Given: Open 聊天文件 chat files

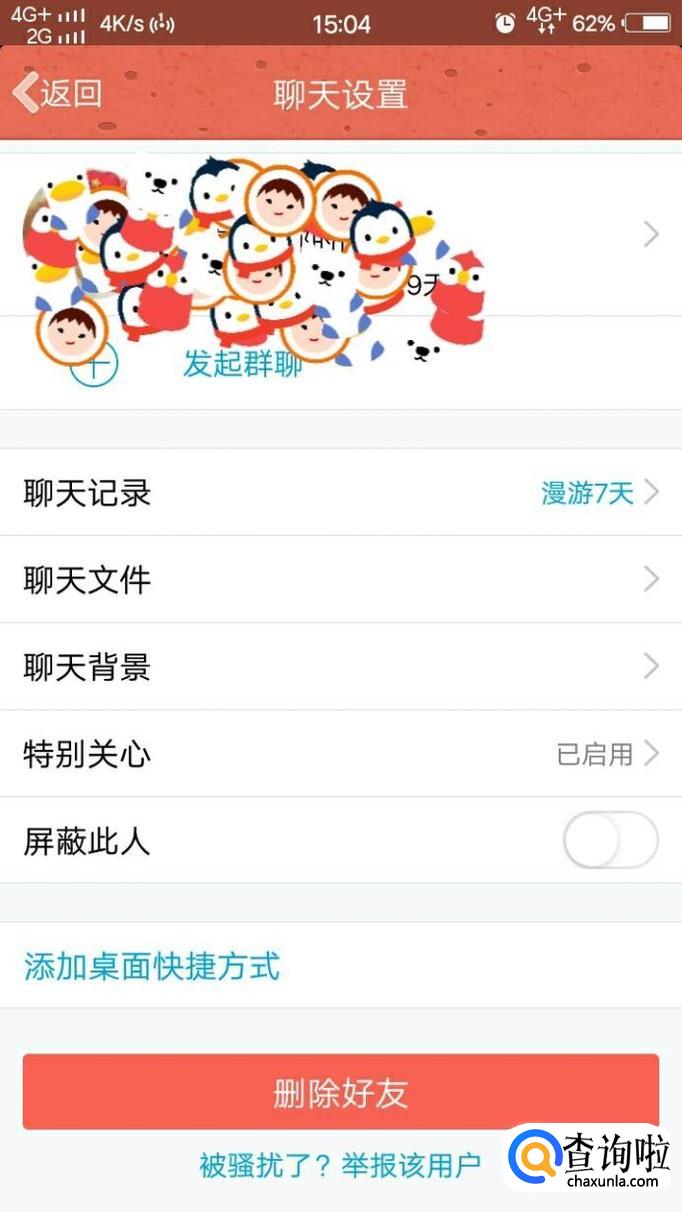Looking at the screenshot, I should (340, 579).
